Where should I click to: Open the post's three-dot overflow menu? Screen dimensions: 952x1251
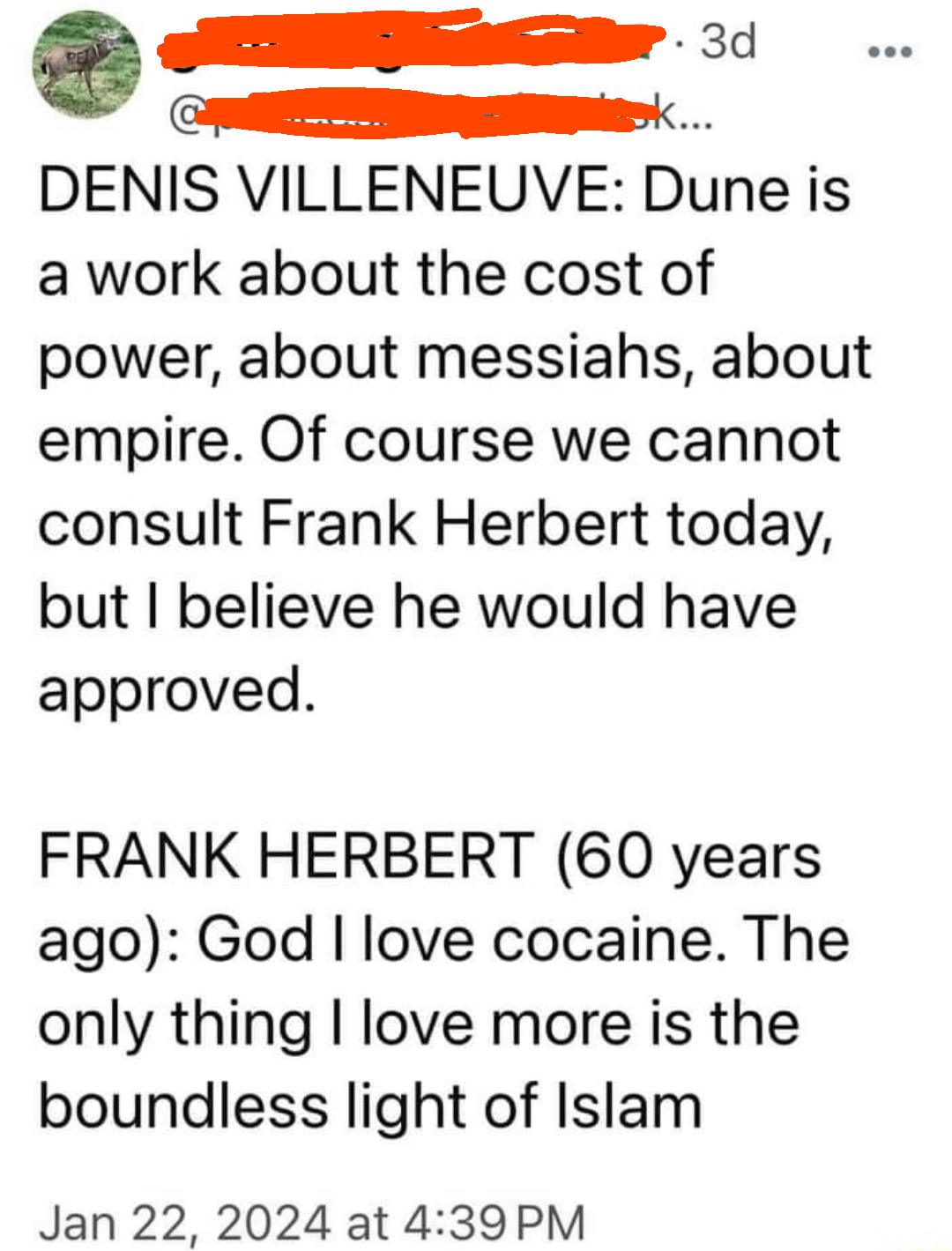(889, 52)
